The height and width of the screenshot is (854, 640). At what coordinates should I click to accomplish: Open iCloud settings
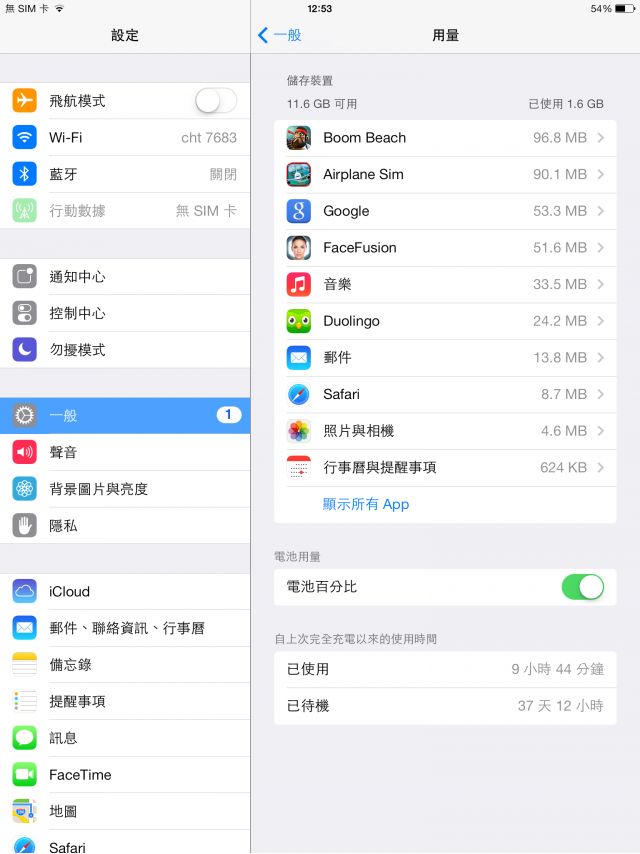coord(125,592)
